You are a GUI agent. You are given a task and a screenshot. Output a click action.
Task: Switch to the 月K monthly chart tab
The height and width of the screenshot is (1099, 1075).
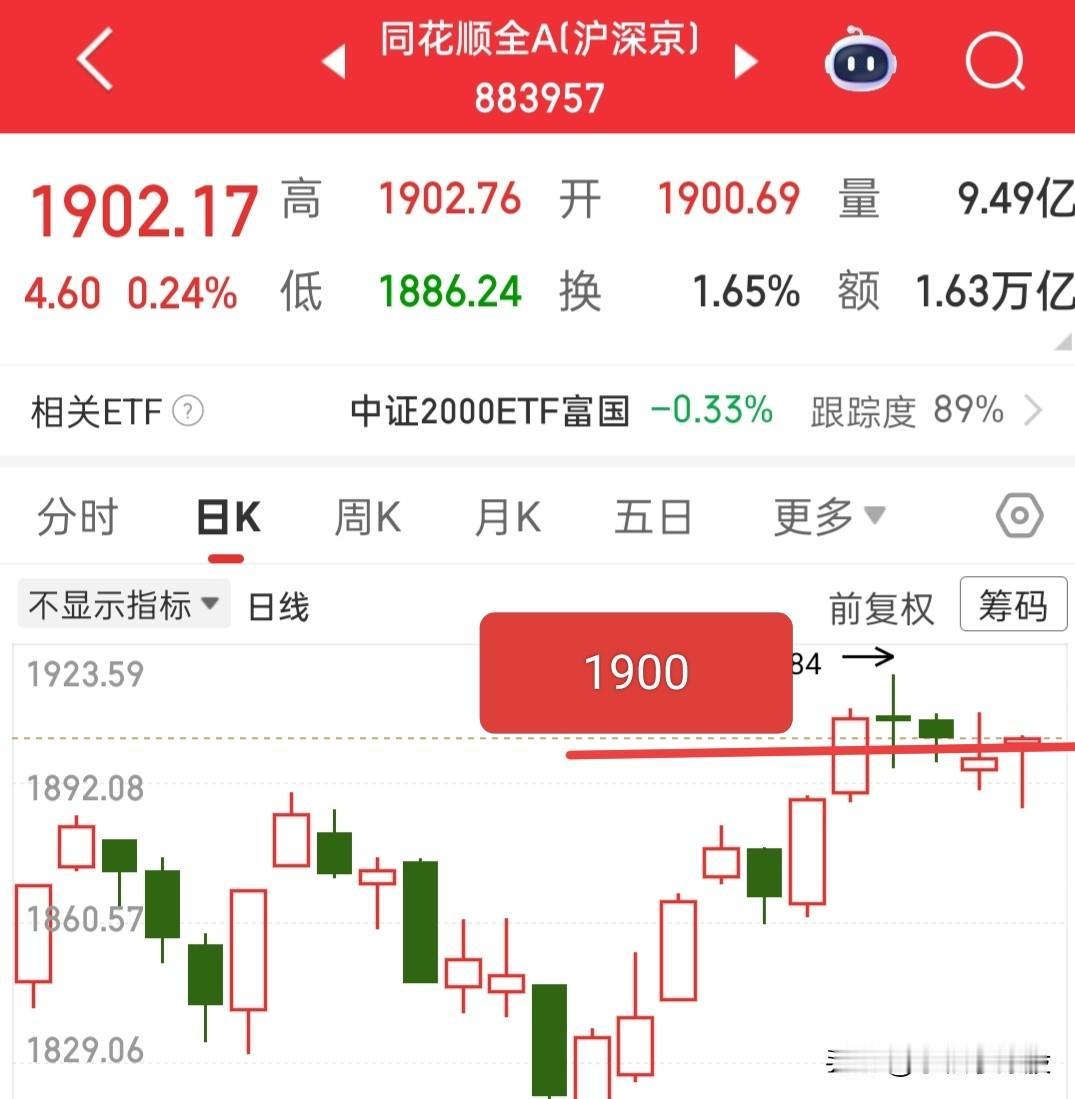[x=505, y=517]
